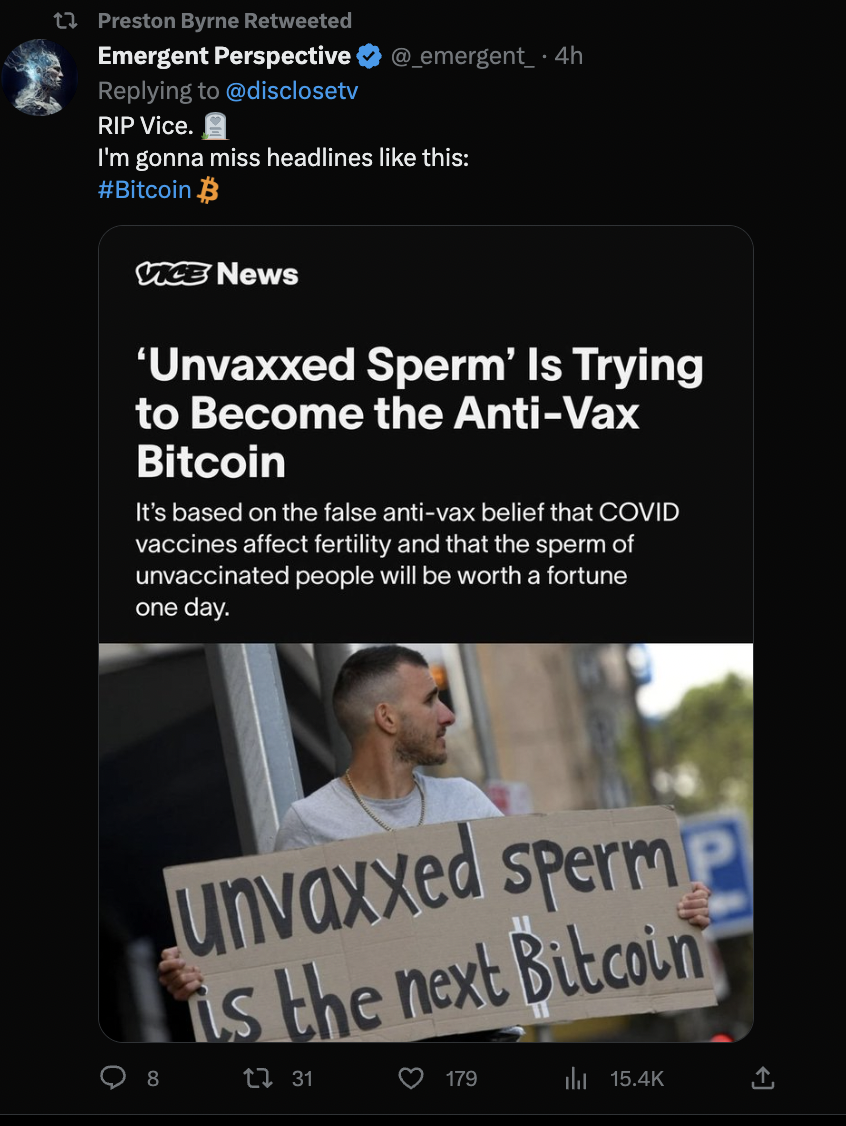Open the Emergent Perspective account name

click(224, 56)
